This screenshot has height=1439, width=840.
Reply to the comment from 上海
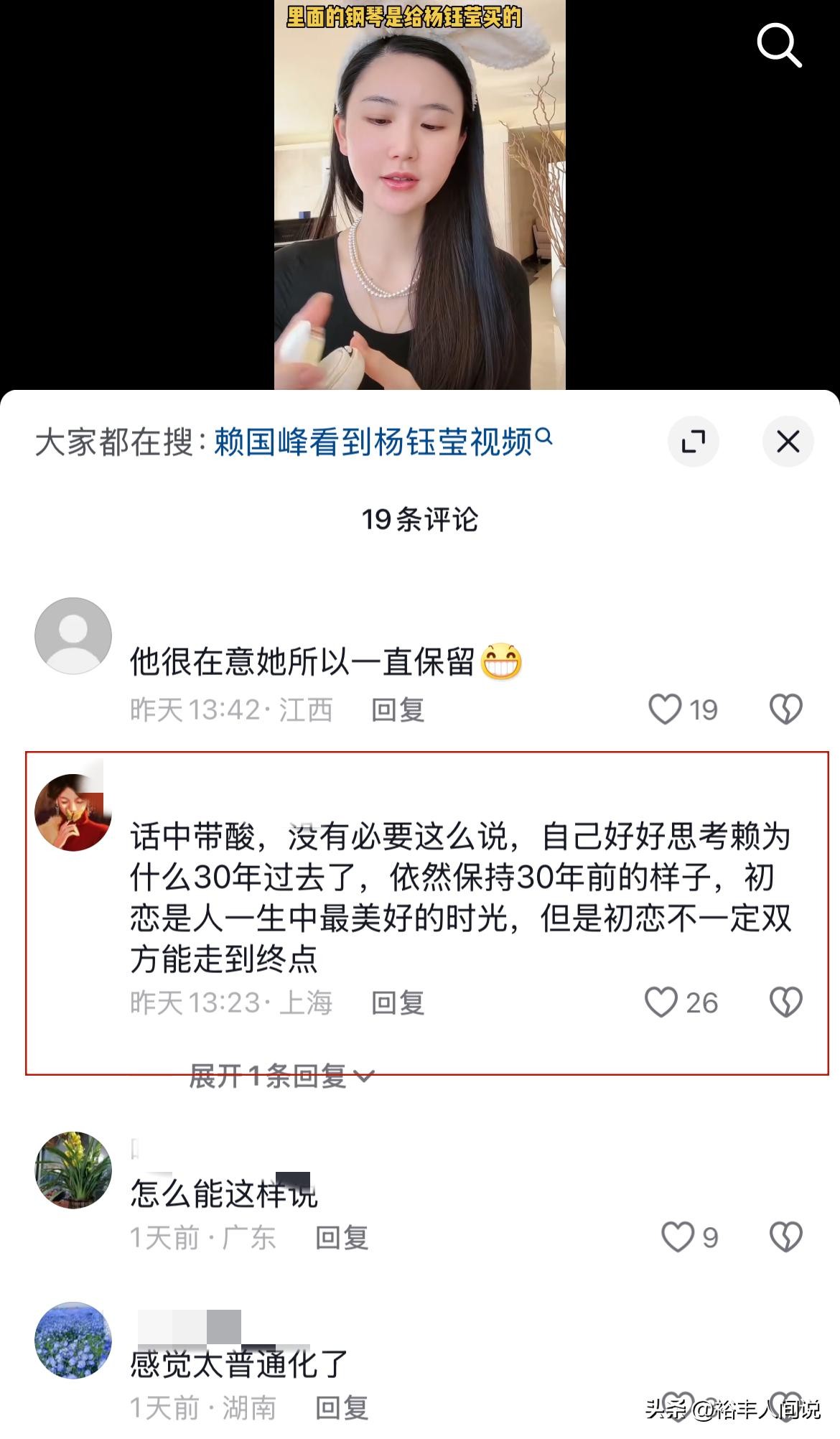point(398,1003)
